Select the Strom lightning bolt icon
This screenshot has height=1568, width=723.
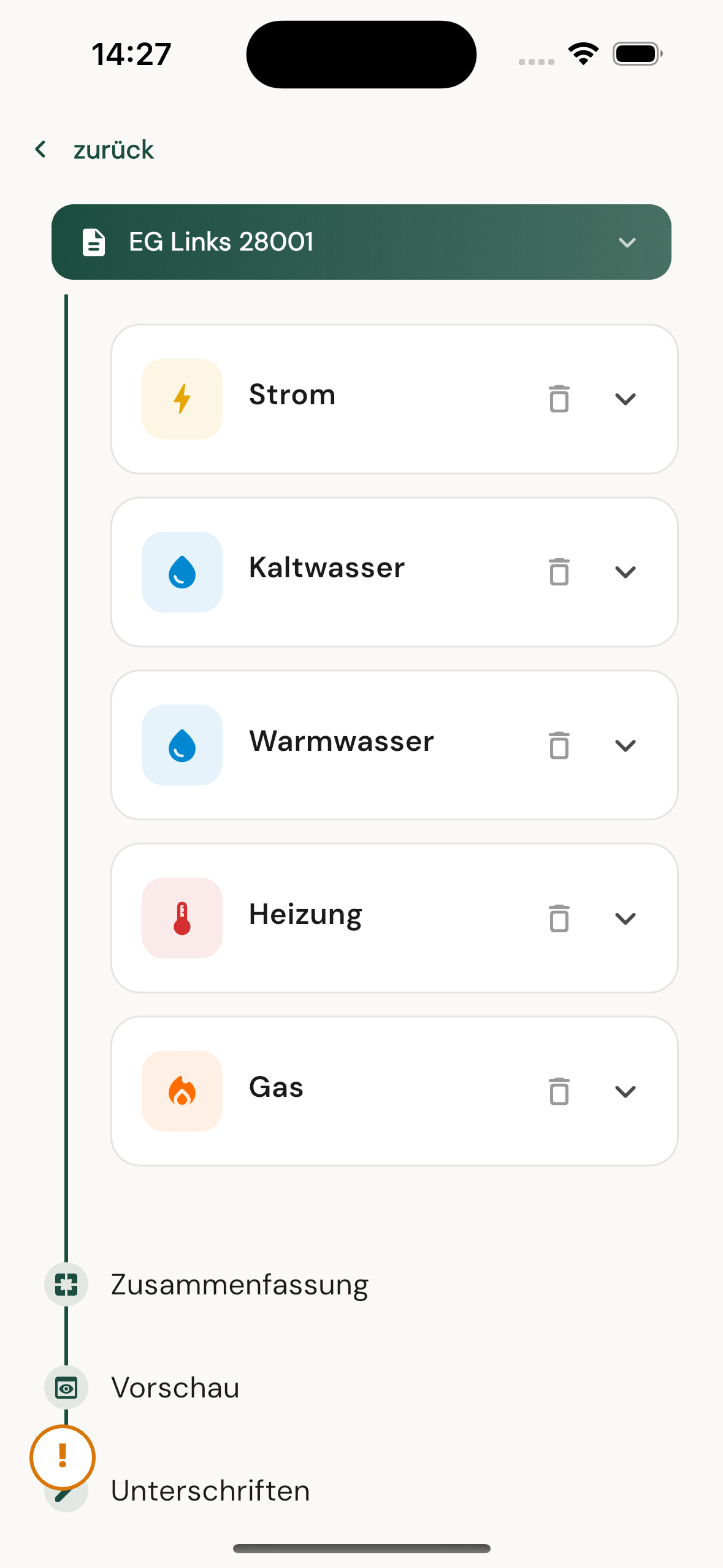tap(182, 398)
